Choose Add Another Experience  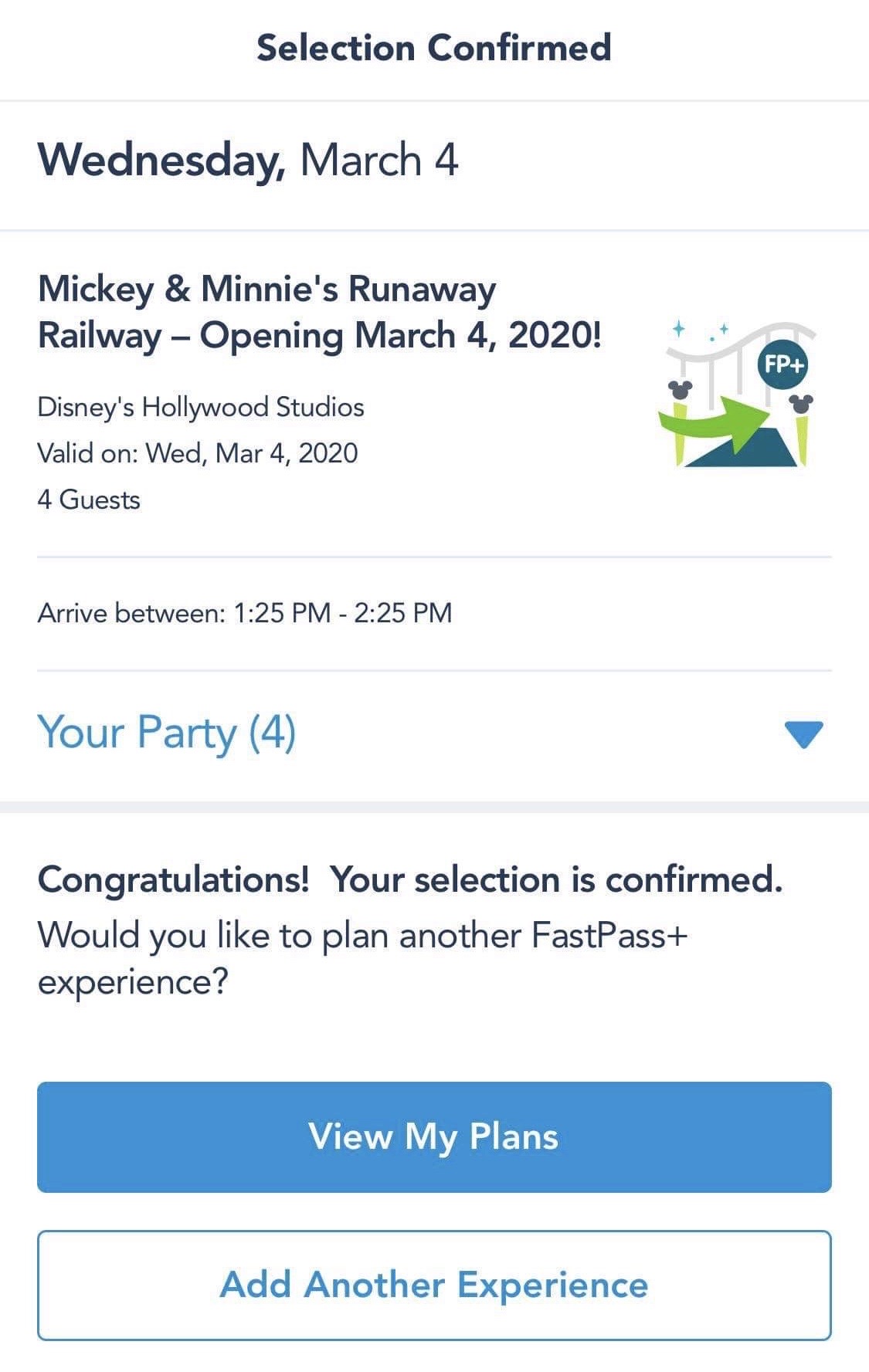tap(434, 1285)
